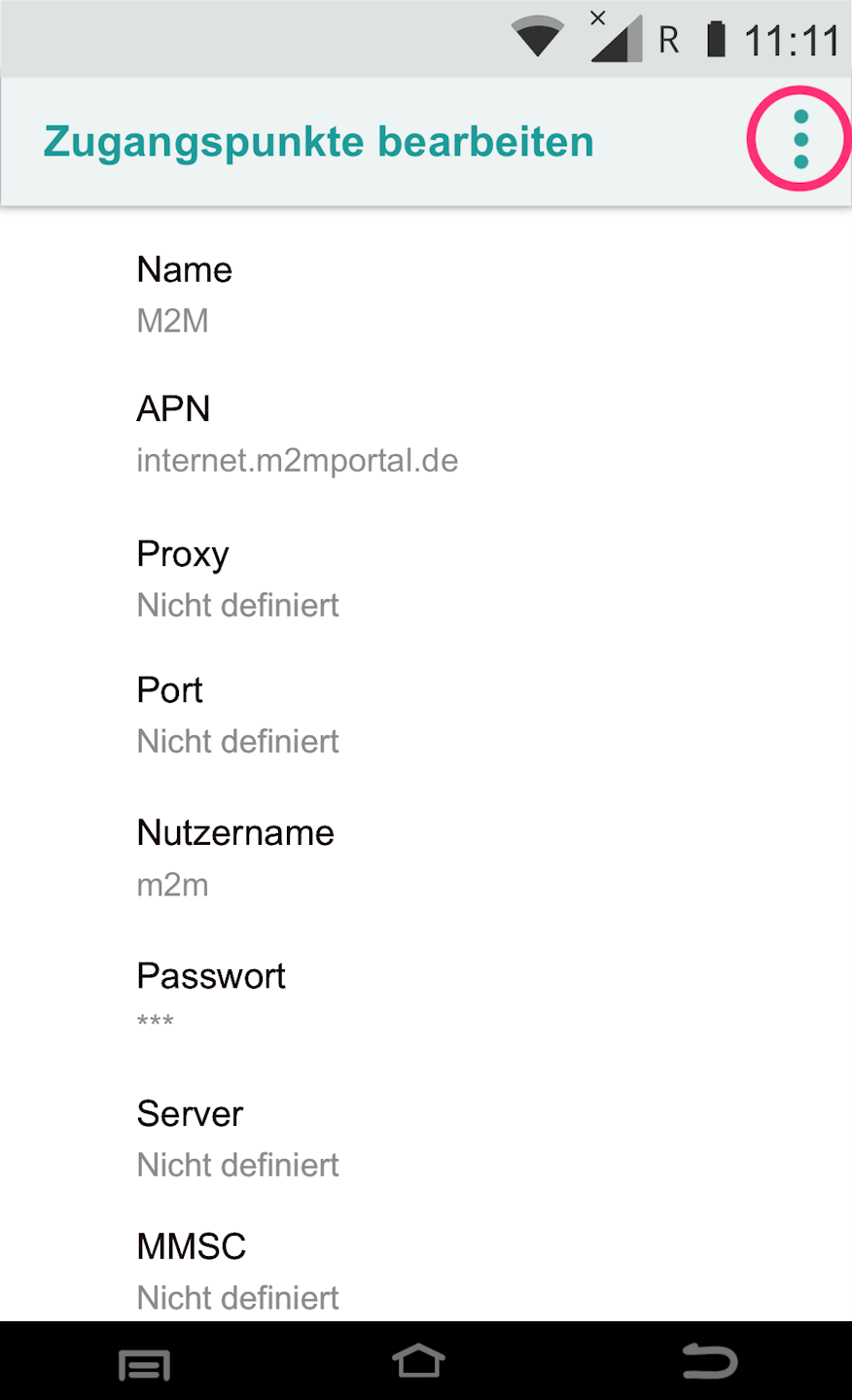Tap the system back button
The height and width of the screenshot is (1400, 852).
click(709, 1362)
